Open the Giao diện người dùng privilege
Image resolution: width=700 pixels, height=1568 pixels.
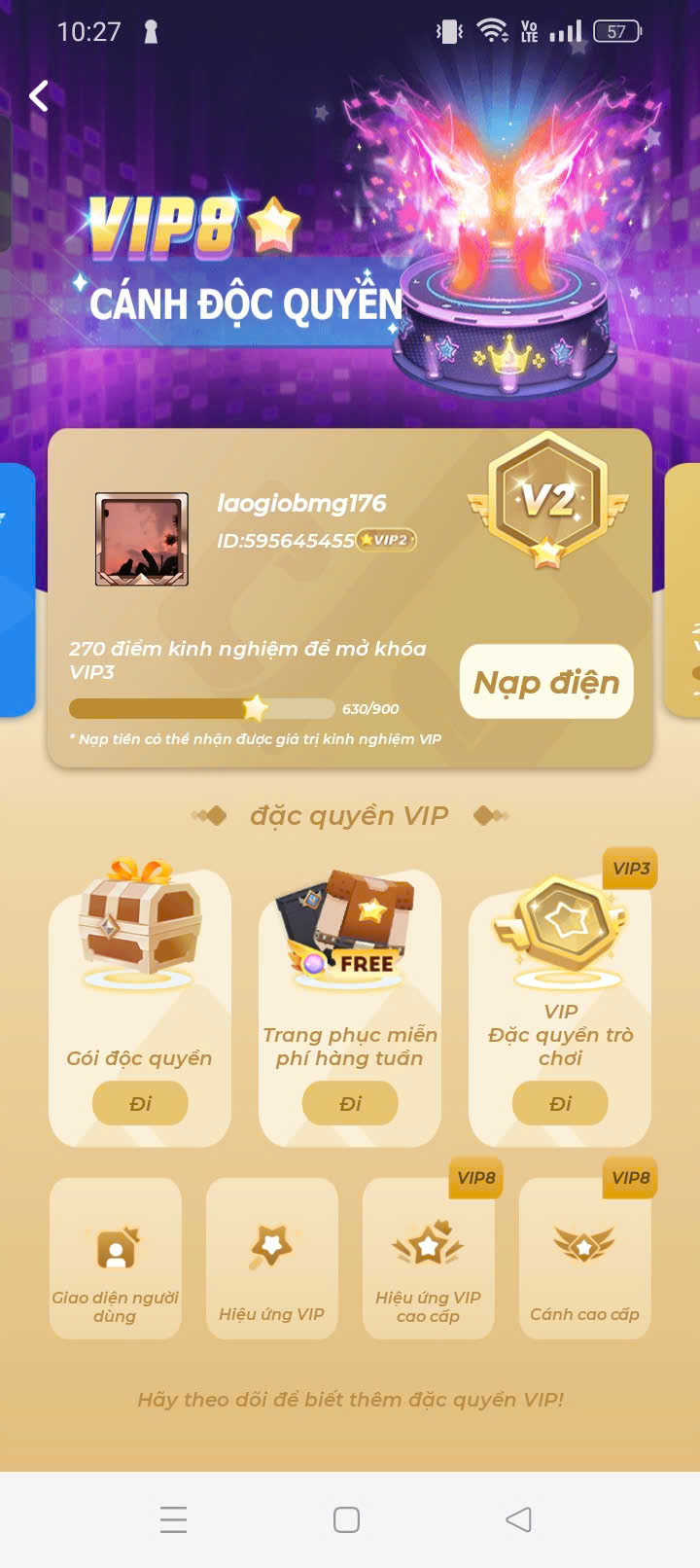(116, 1258)
